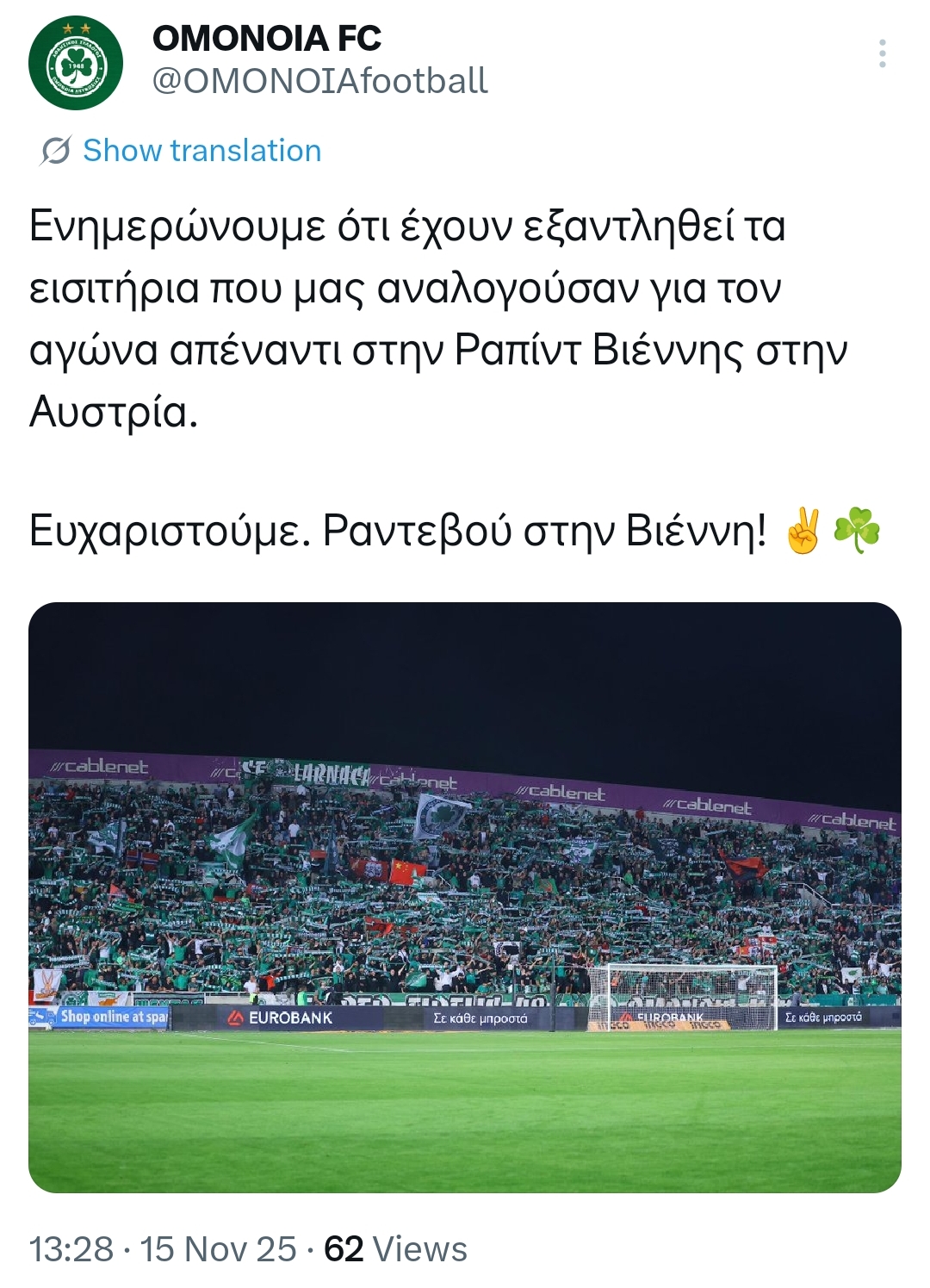Tap Show translation link

pos(201,151)
